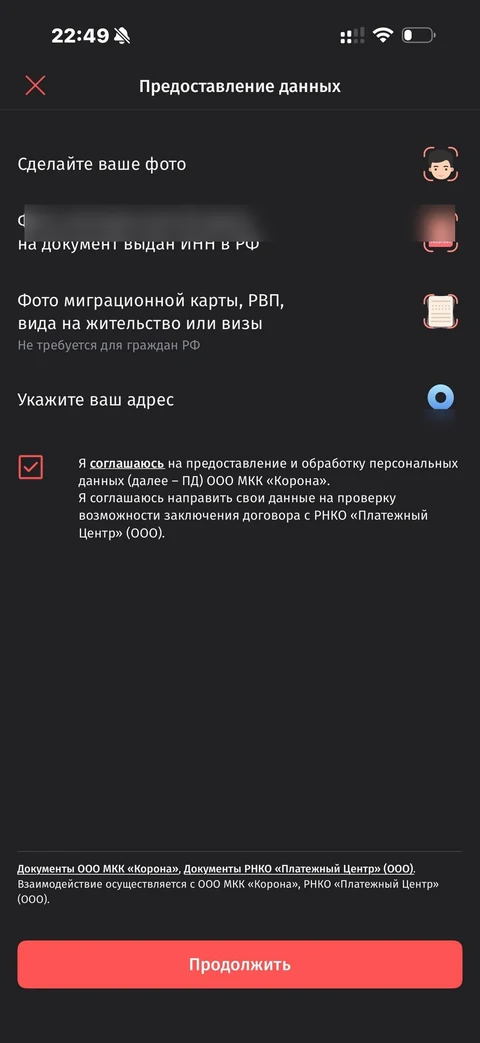Open Документы РНКО «Платежный Центр» link
This screenshot has width=480, height=1043.
click(299, 869)
